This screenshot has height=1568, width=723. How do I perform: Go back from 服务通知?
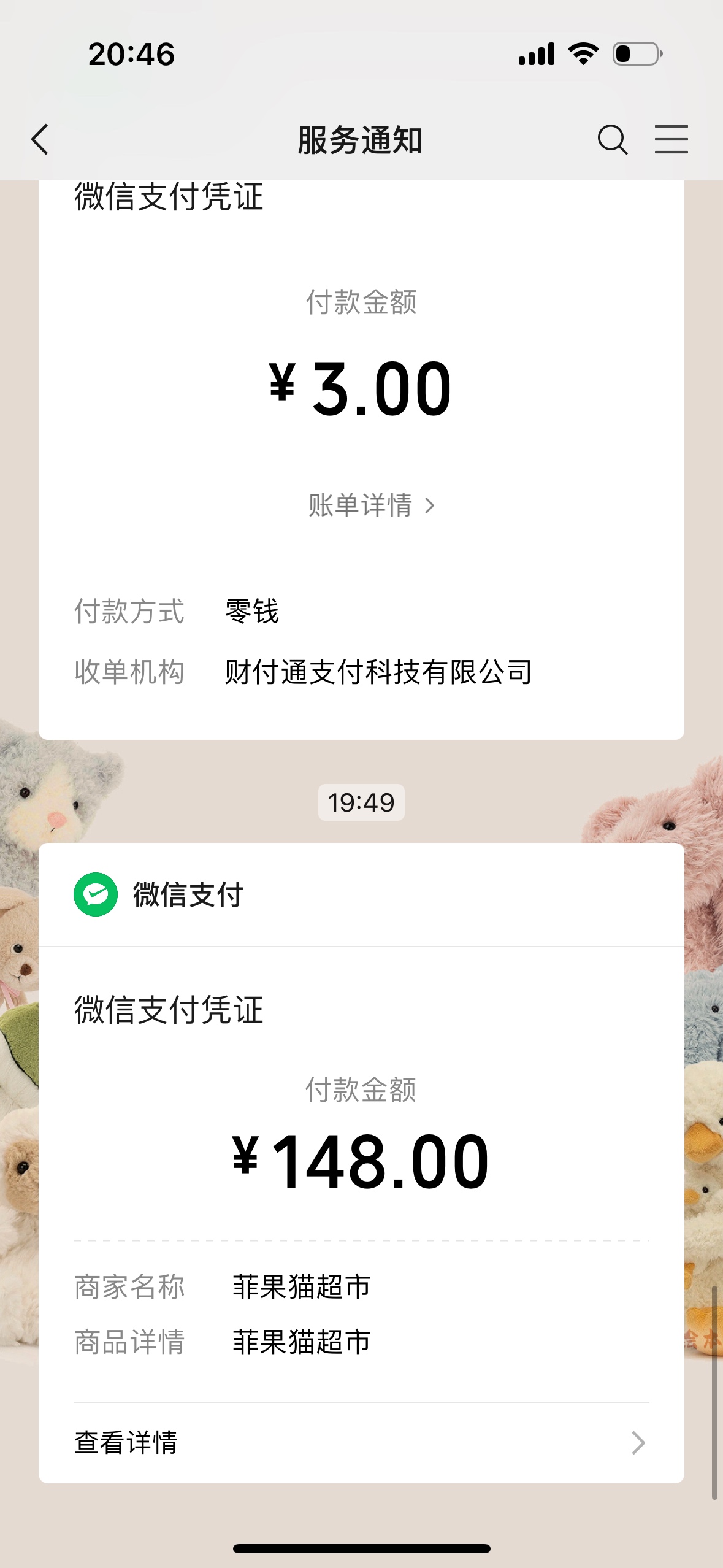click(x=40, y=139)
